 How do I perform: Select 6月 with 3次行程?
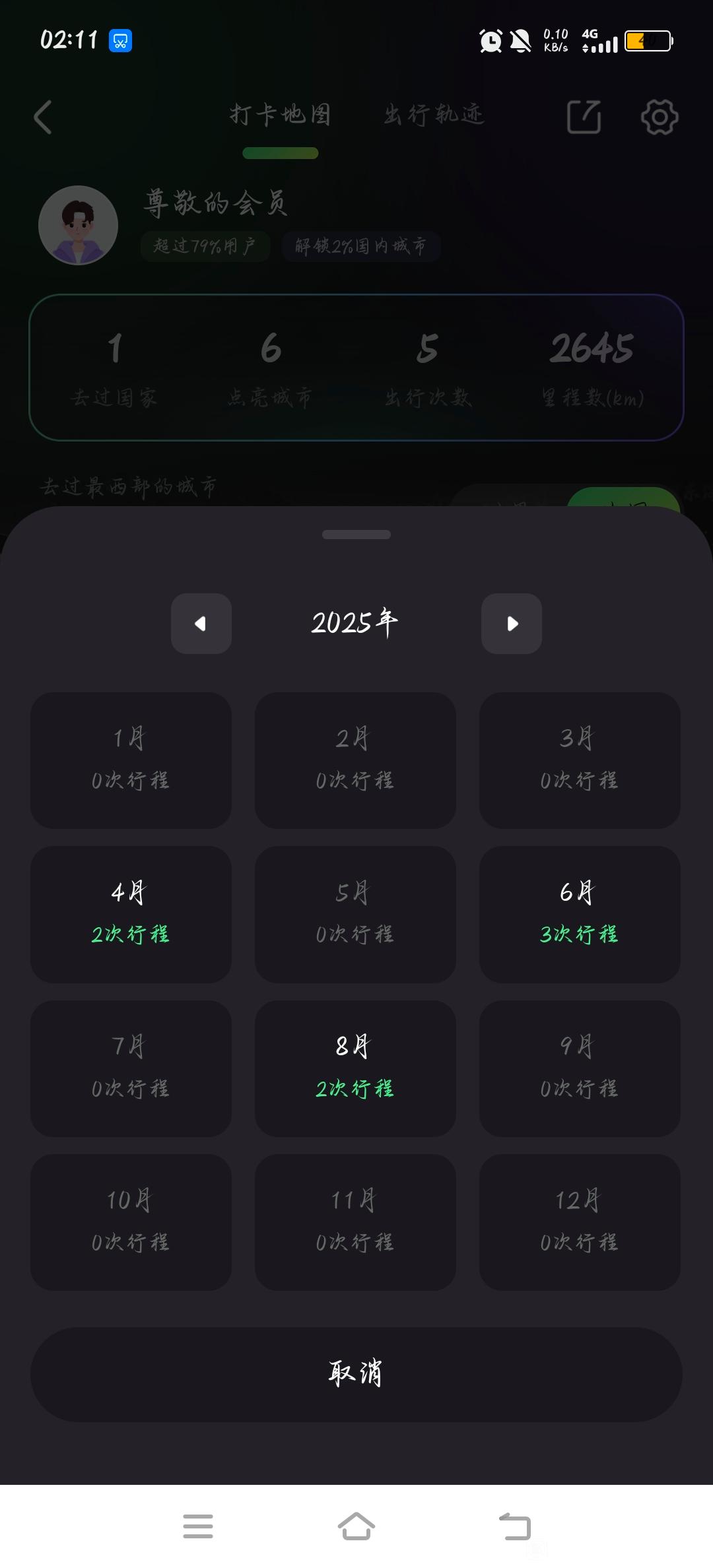580,914
